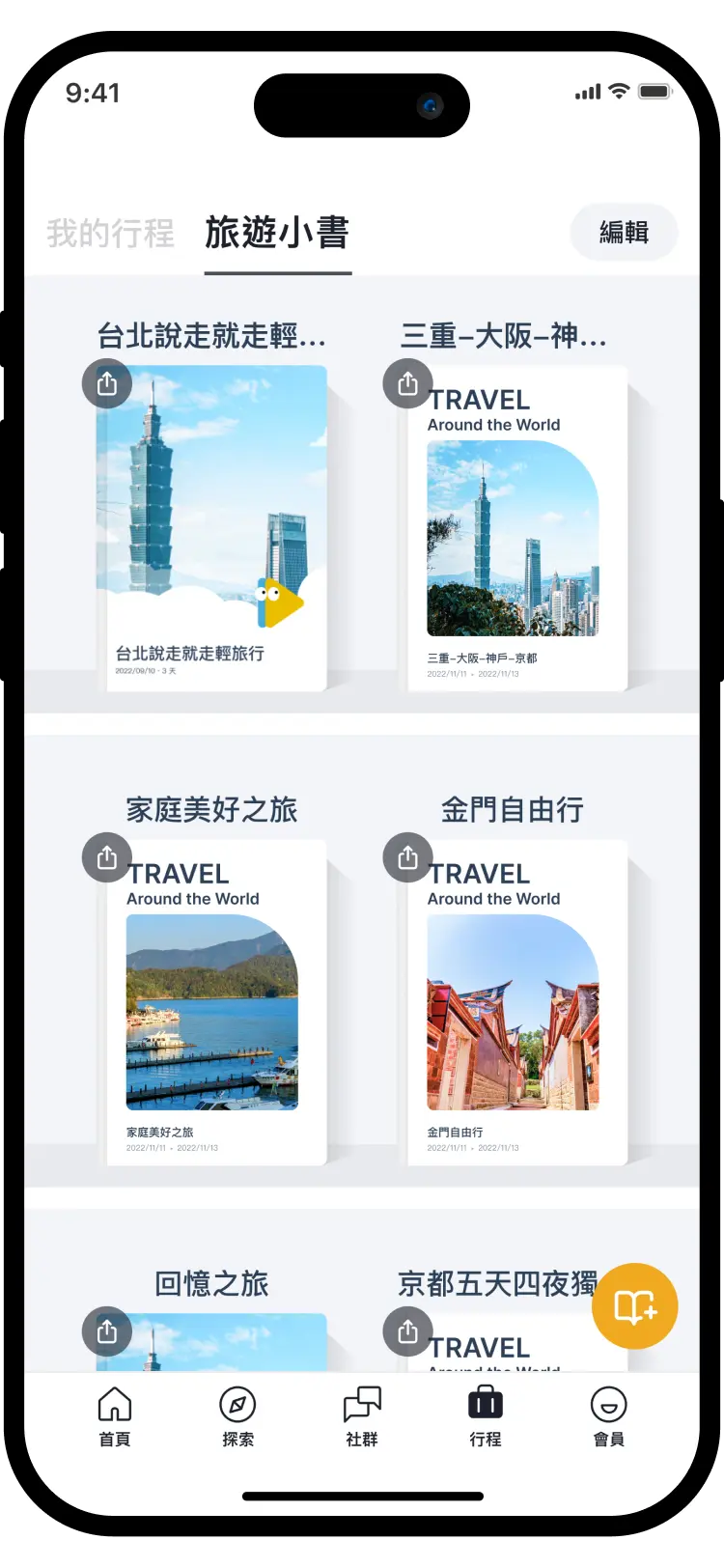Create a new travel book
Viewport: 724px width, 1568px height.
pos(634,1306)
